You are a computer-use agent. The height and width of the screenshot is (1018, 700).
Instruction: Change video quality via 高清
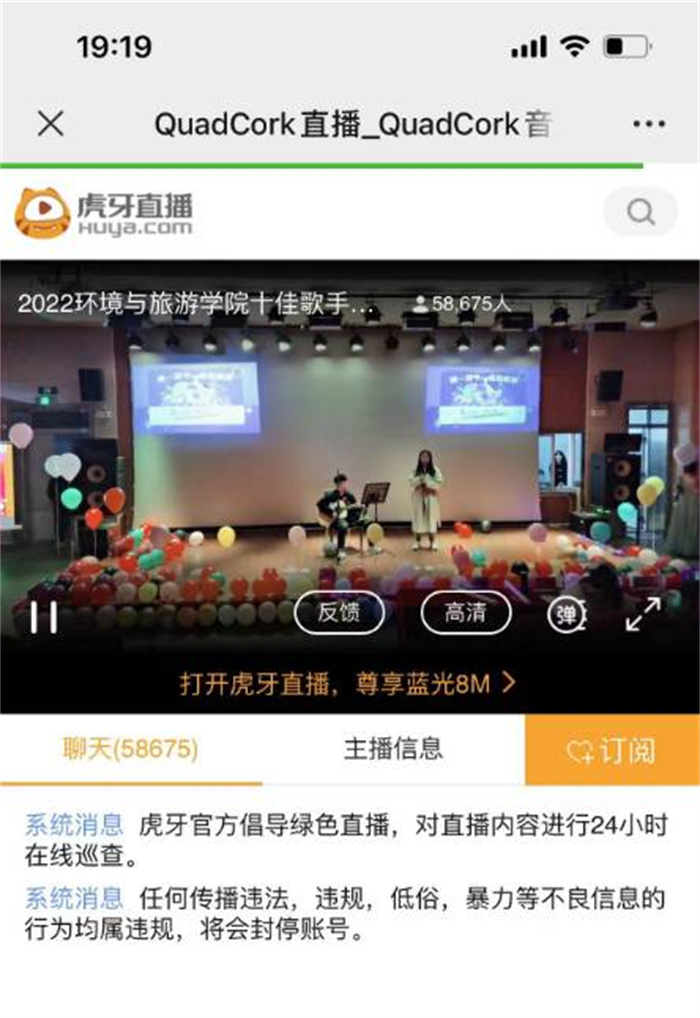pos(466,614)
